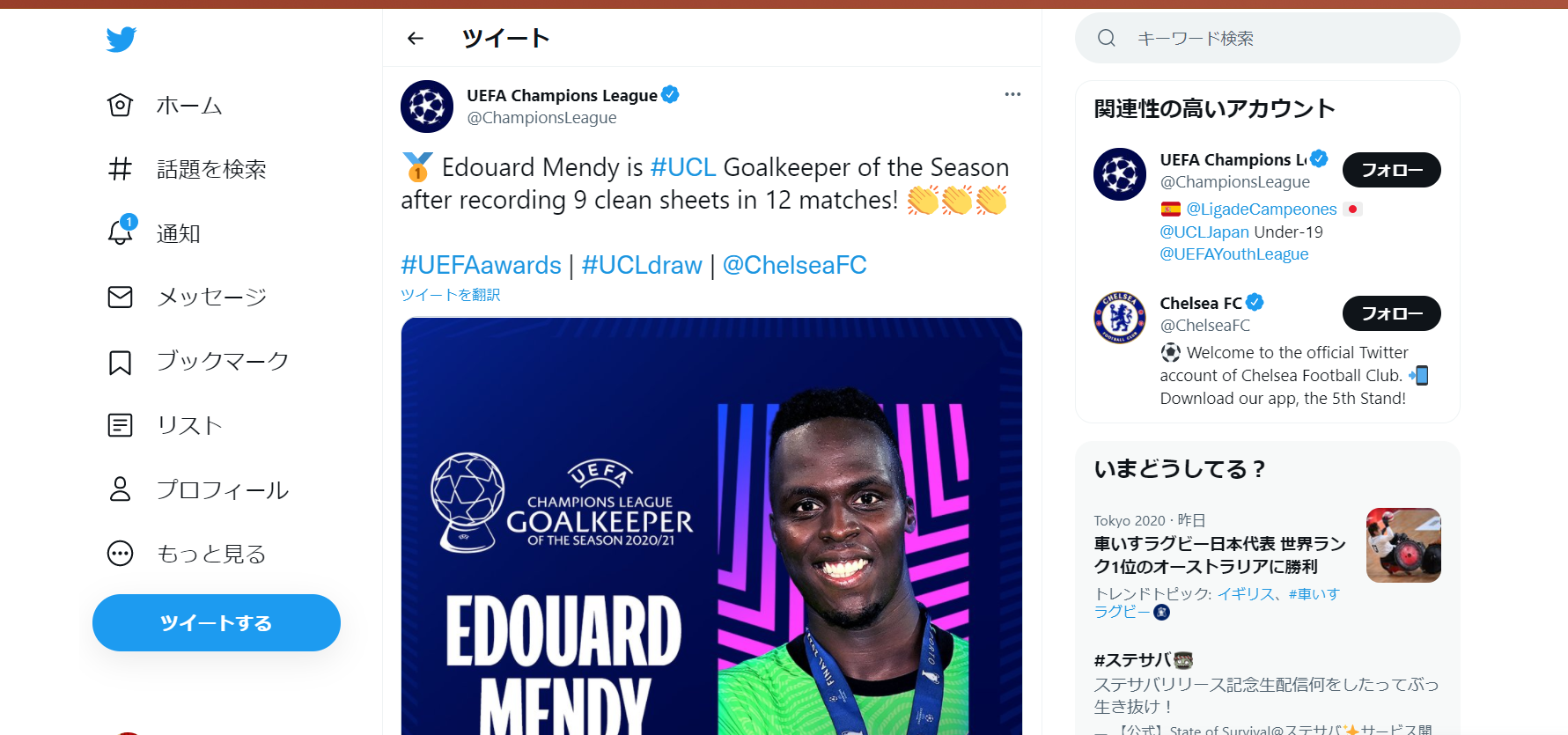This screenshot has width=1568, height=735.
Task: Open the Home (ホーム) tab
Action: pyautogui.click(x=166, y=106)
